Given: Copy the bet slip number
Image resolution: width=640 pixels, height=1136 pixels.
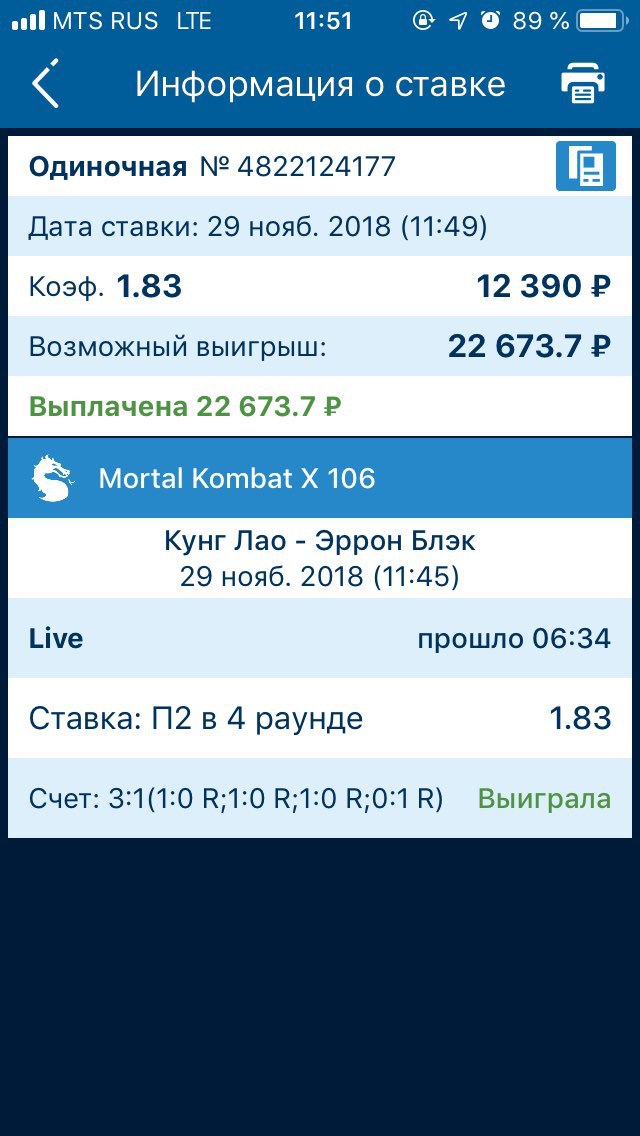Looking at the screenshot, I should click(x=586, y=166).
